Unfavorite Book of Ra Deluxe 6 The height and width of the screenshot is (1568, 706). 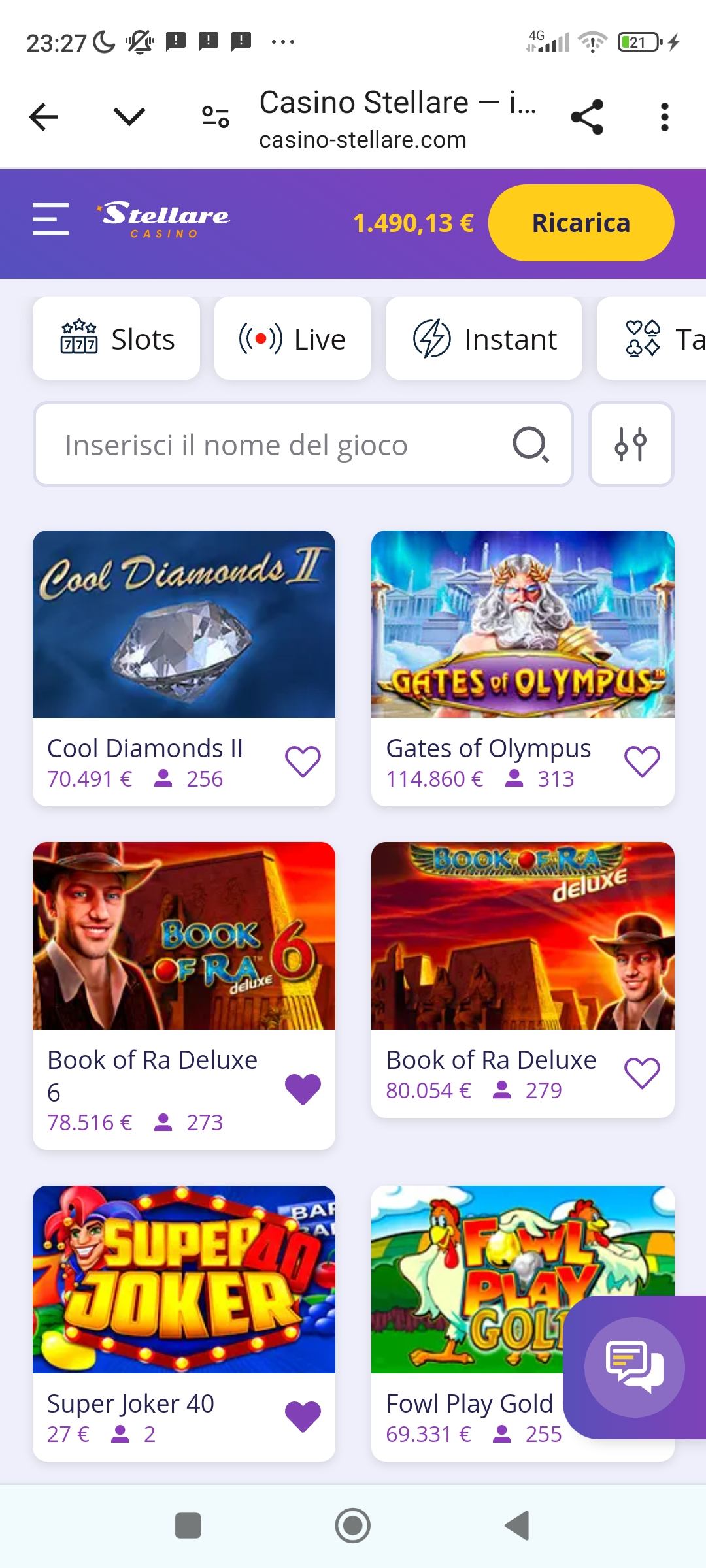(303, 1090)
